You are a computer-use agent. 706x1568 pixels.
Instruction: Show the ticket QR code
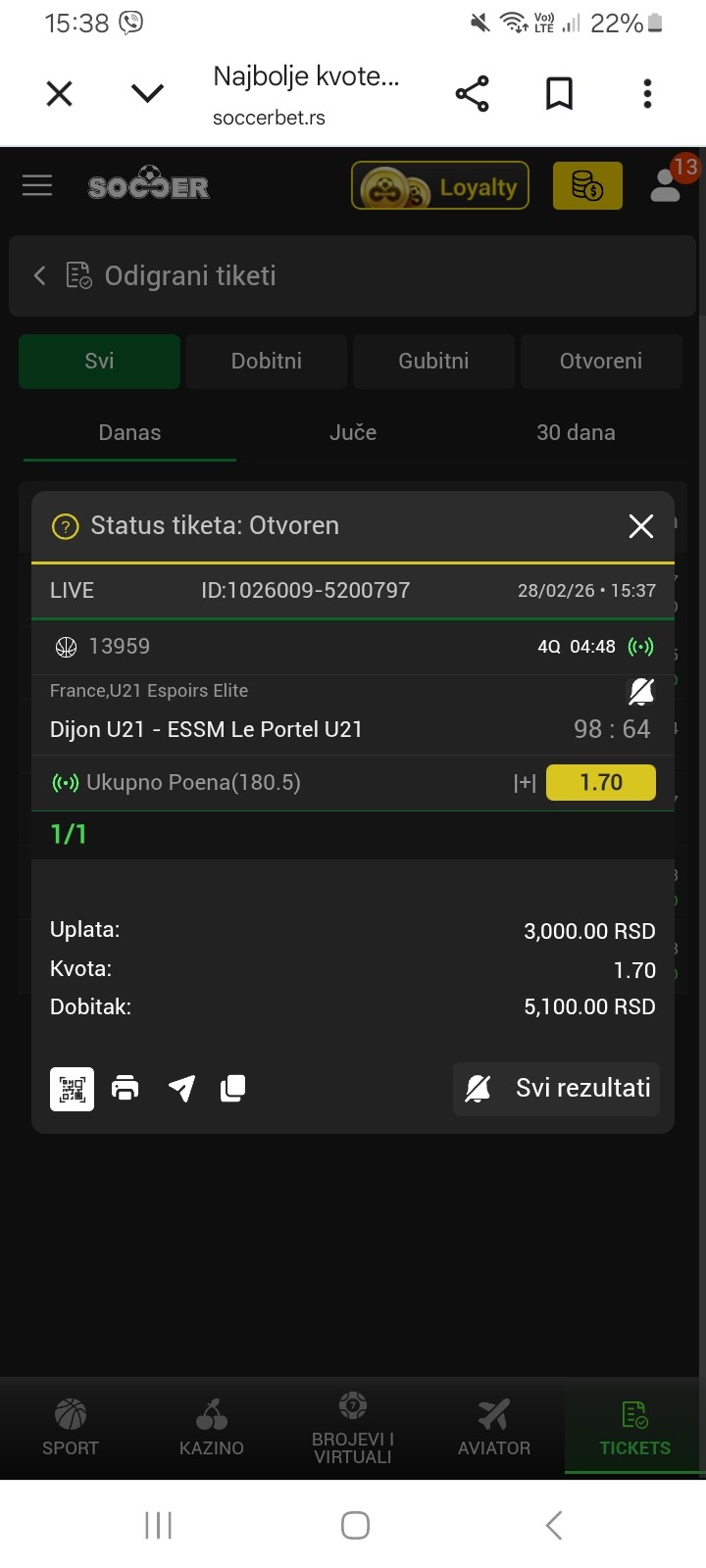[x=73, y=1089]
